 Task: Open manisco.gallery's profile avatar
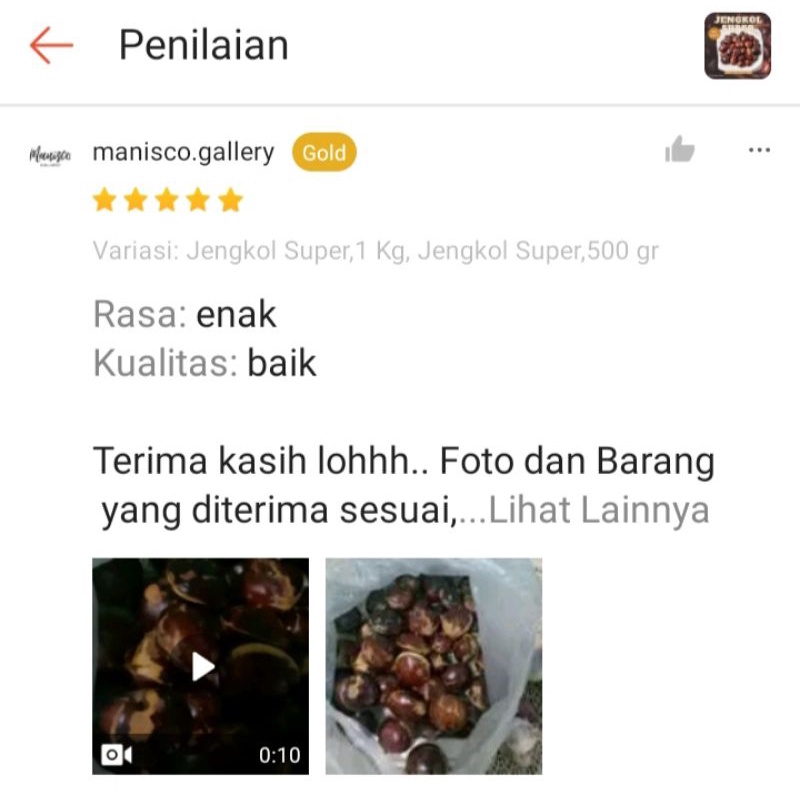tap(51, 154)
